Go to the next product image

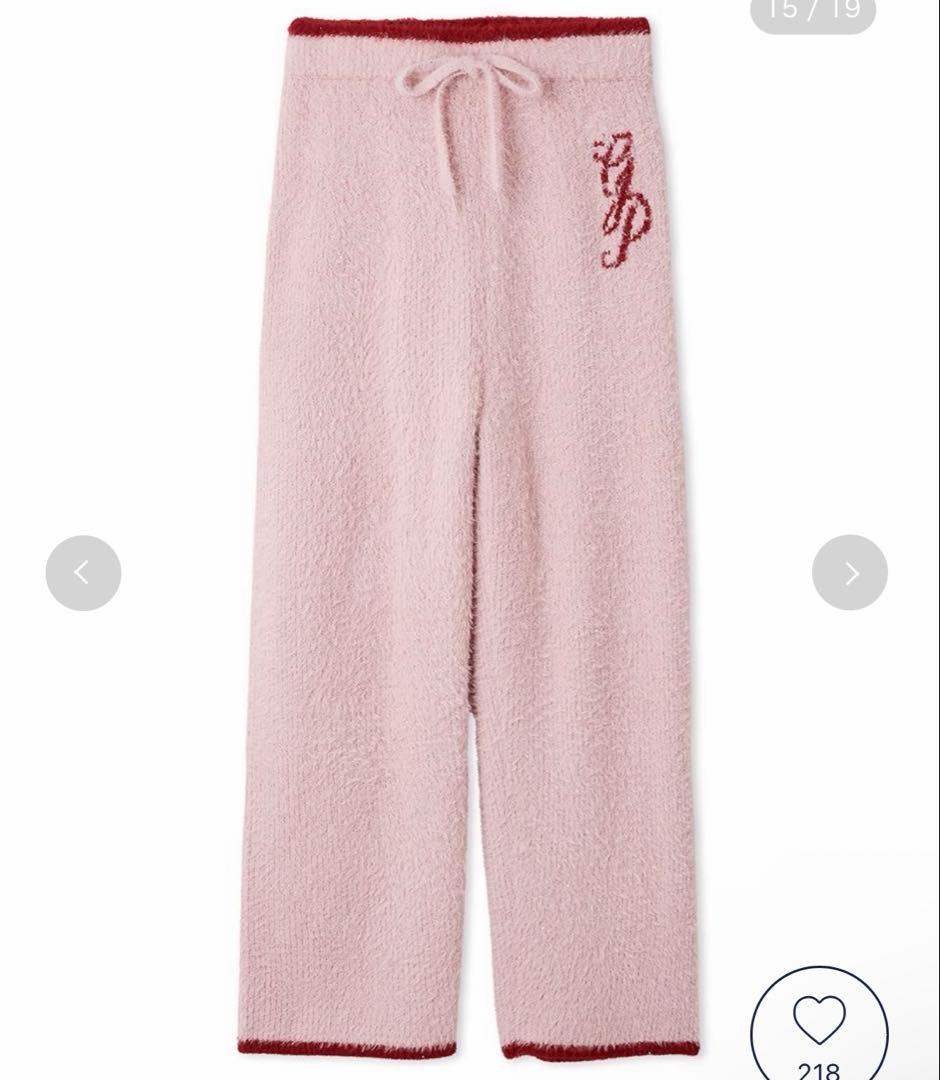pos(849,573)
